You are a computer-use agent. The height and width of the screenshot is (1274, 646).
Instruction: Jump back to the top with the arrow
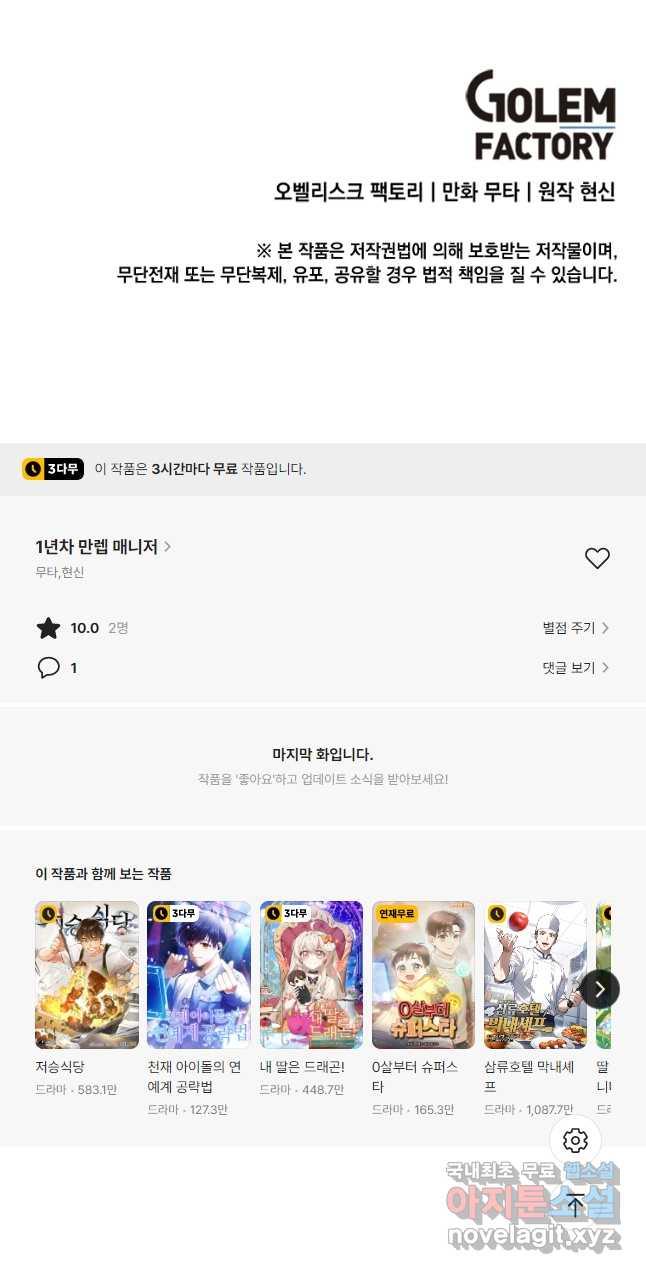[575, 1205]
